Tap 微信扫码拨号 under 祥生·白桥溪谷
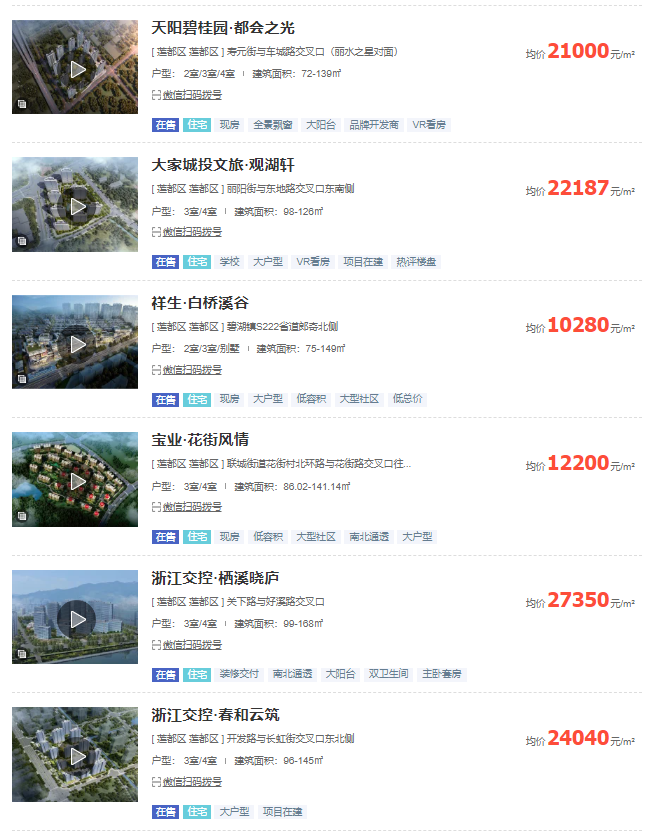Viewport: 648px width, 839px height. 192,370
